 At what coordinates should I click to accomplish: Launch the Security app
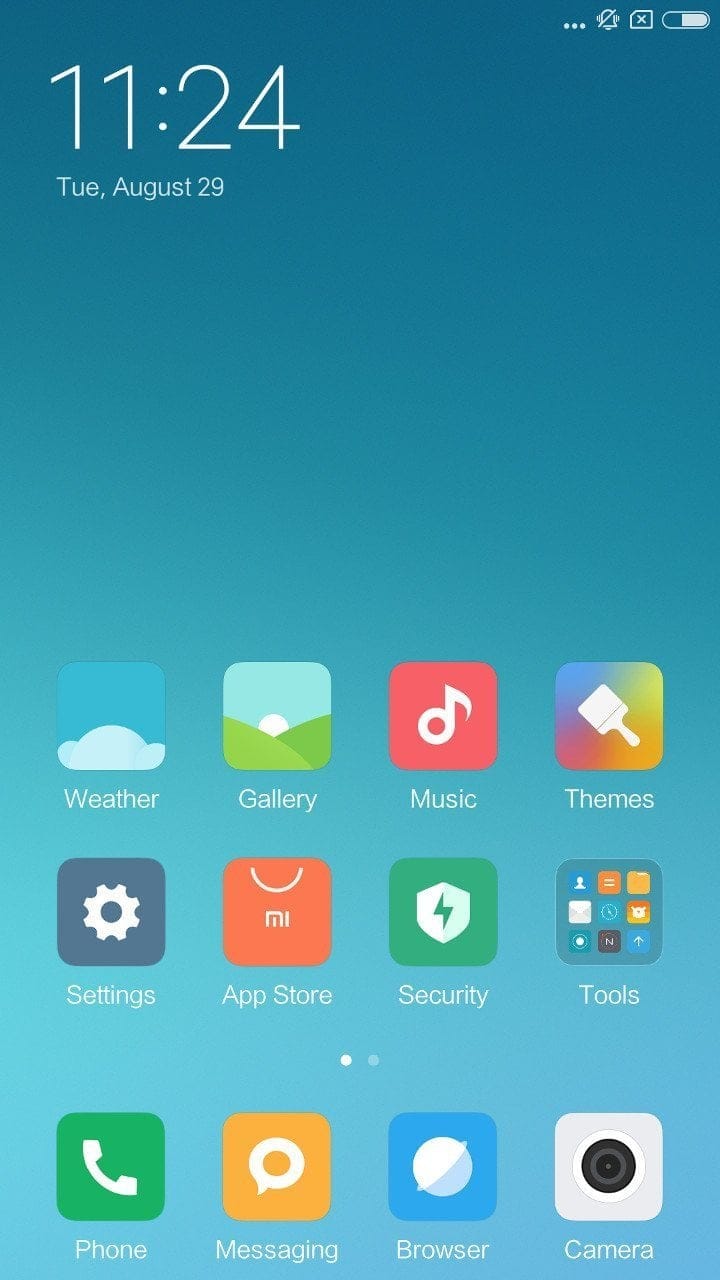(x=443, y=912)
